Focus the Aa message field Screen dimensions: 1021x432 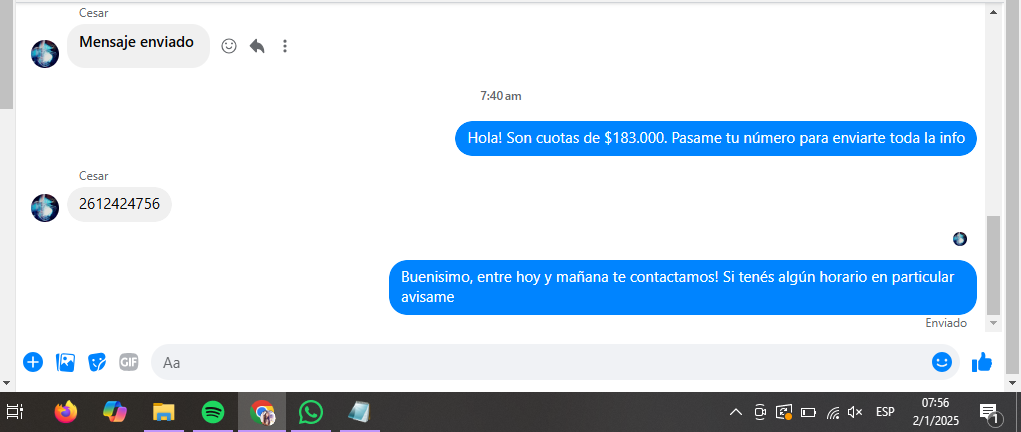pyautogui.click(x=540, y=362)
